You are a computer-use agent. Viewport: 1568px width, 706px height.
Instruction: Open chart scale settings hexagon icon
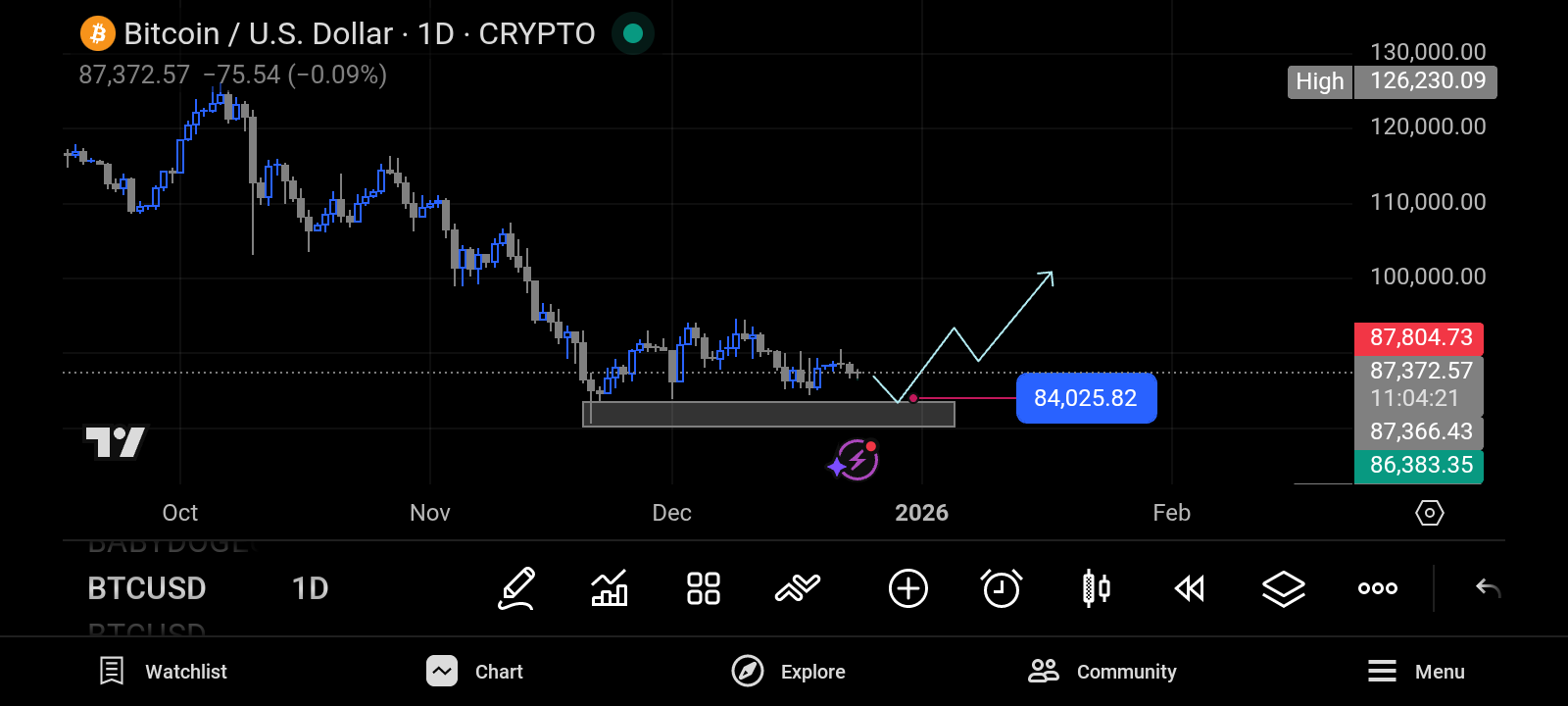coord(1429,513)
